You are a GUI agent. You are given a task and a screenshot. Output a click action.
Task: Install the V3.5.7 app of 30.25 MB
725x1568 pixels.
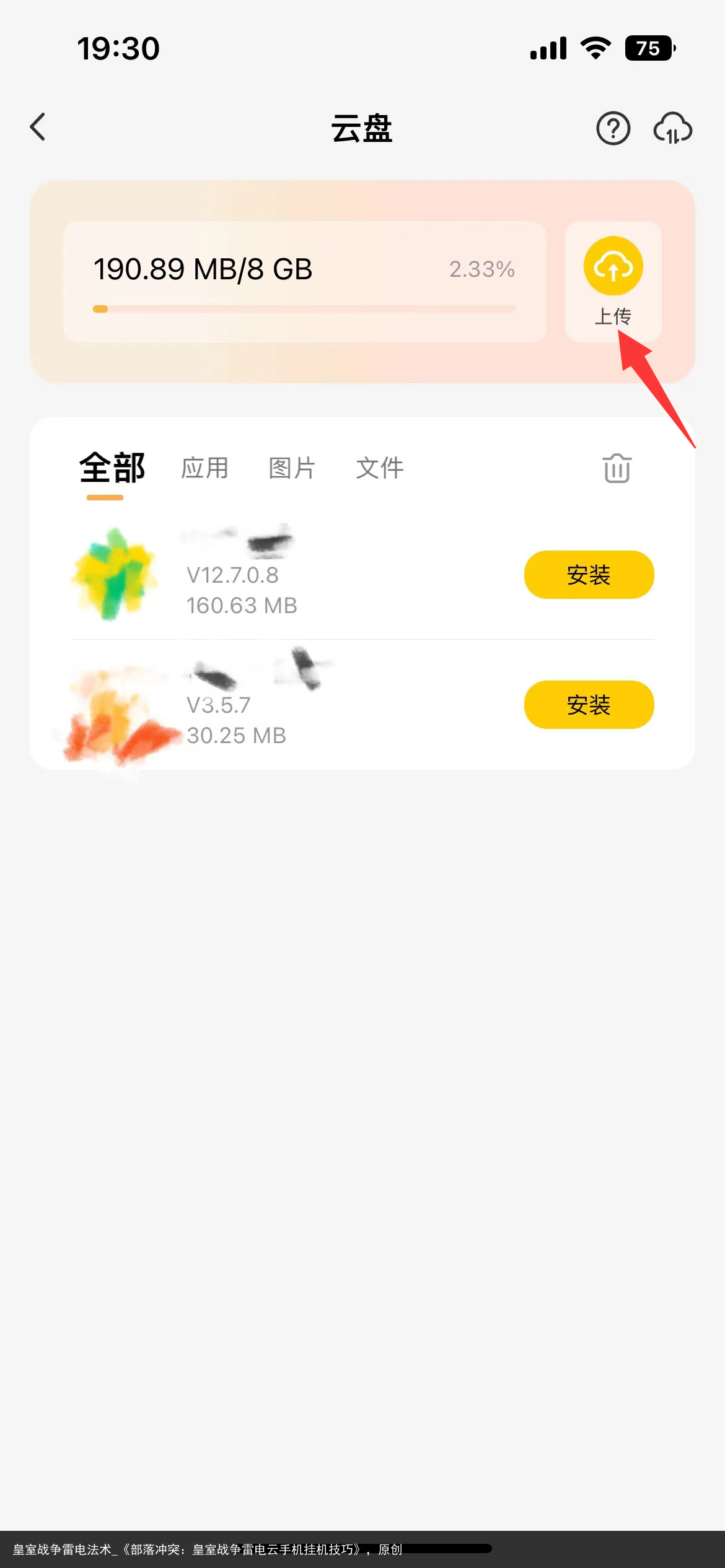tap(589, 705)
